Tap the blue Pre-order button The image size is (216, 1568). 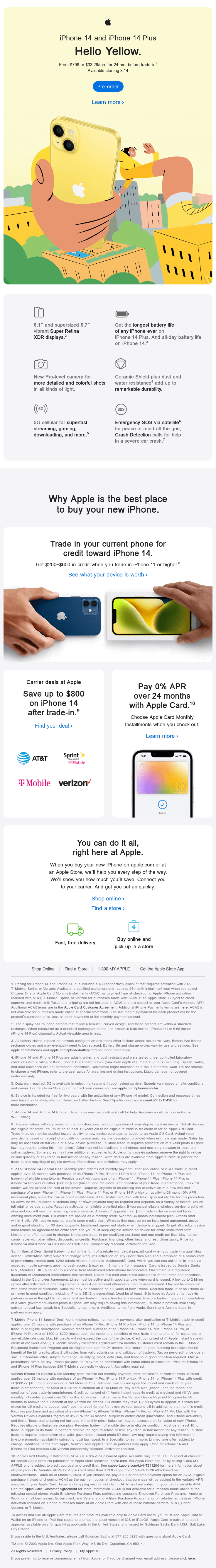[x=108, y=86]
